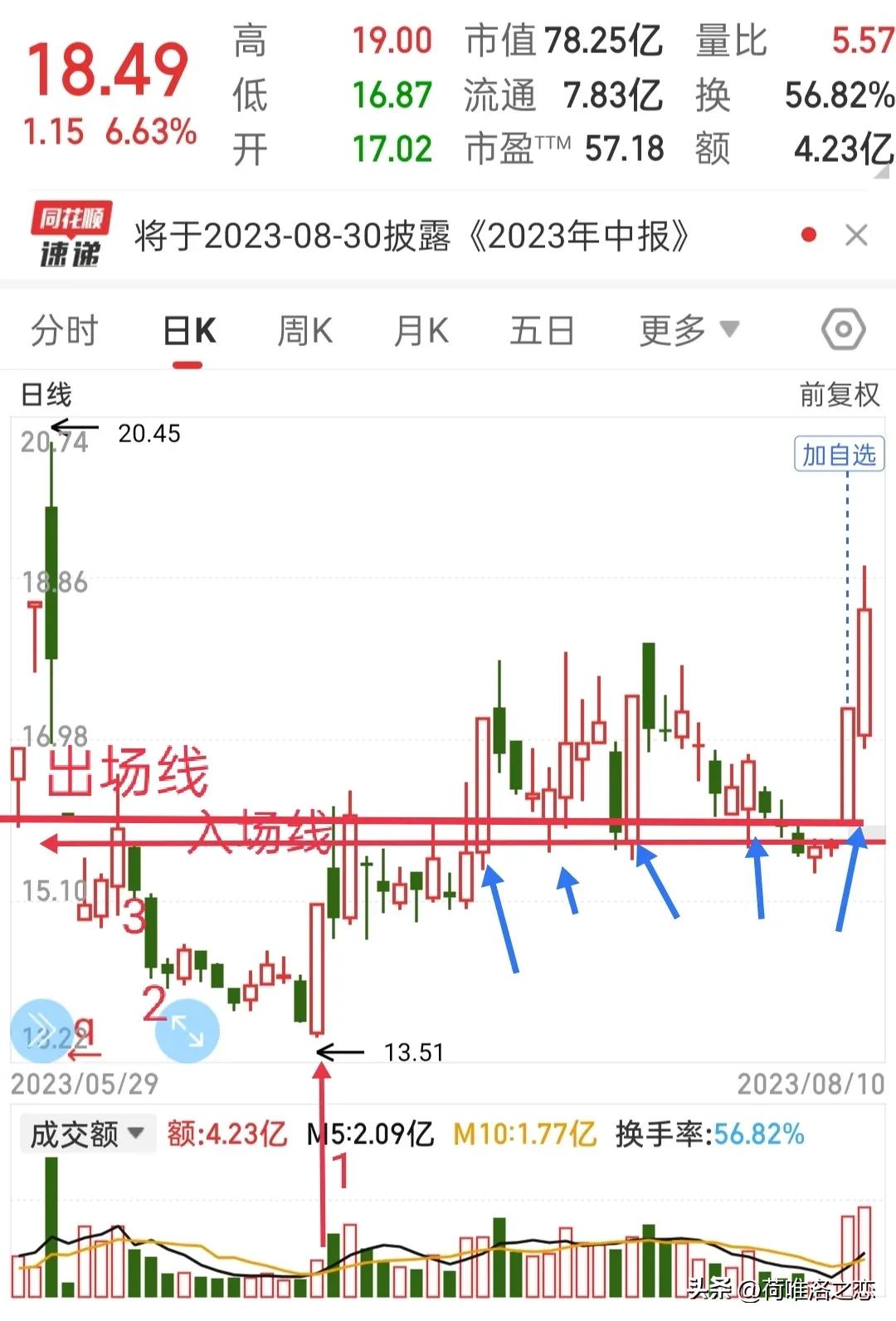Tap the red unread dot on the notice

point(807,235)
